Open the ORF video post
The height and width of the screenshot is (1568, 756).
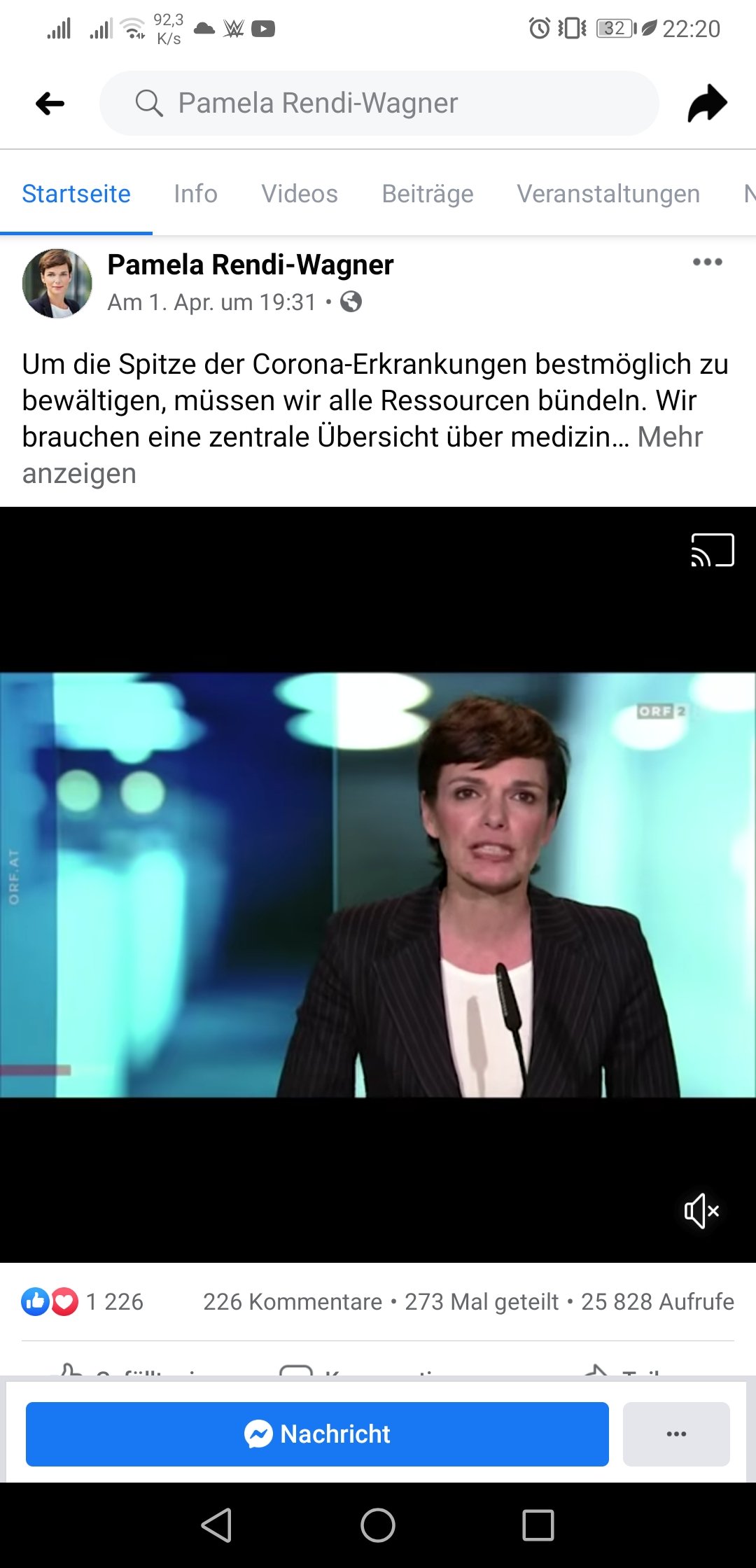pyautogui.click(x=378, y=885)
